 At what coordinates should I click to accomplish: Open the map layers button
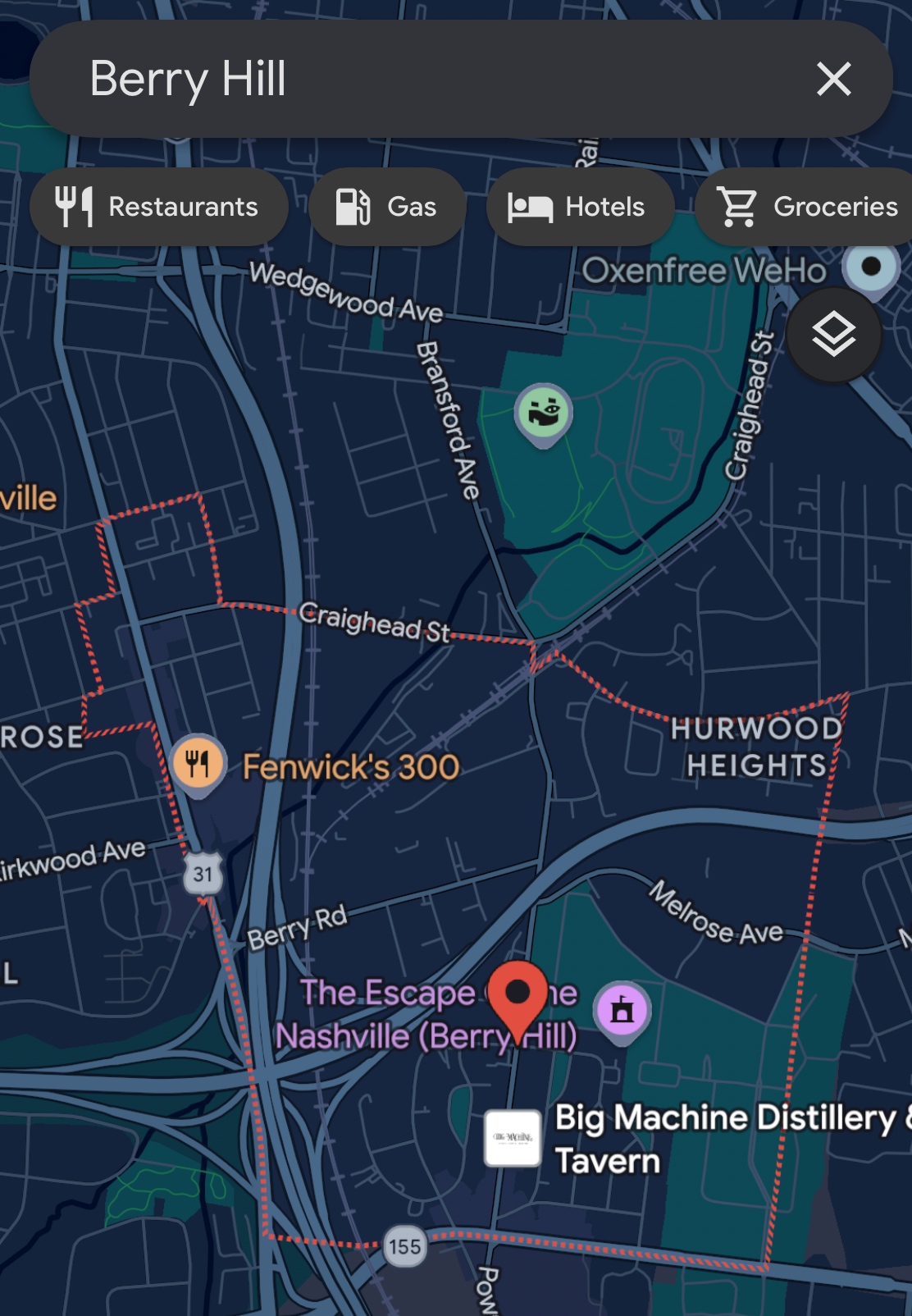[x=833, y=334]
